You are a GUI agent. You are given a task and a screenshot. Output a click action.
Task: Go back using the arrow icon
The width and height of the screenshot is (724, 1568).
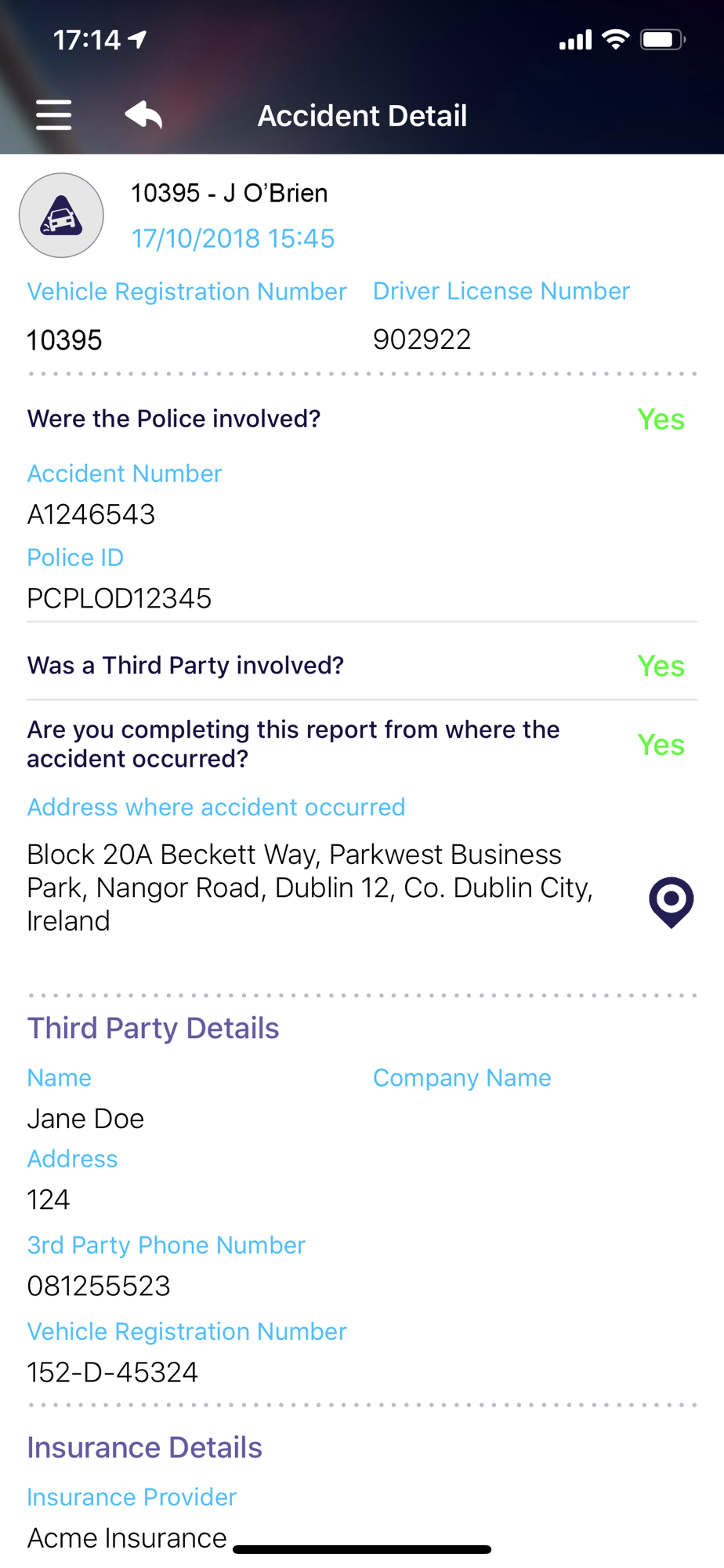[143, 115]
